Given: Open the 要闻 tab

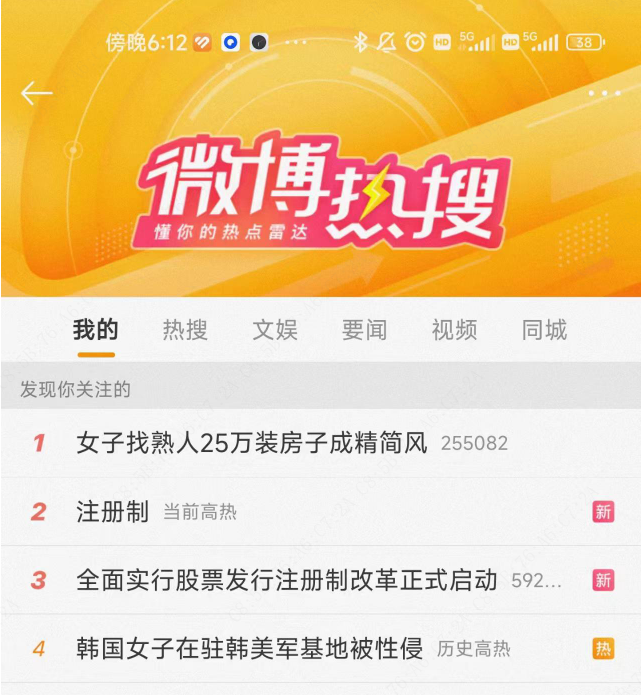Looking at the screenshot, I should click(x=364, y=330).
